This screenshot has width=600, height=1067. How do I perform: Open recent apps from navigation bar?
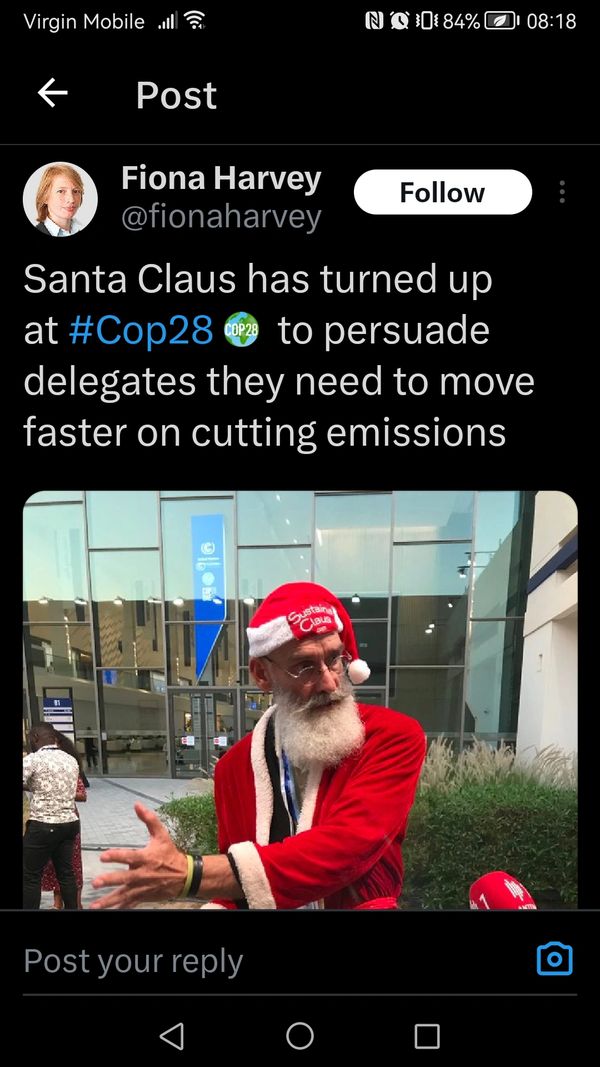(427, 1036)
